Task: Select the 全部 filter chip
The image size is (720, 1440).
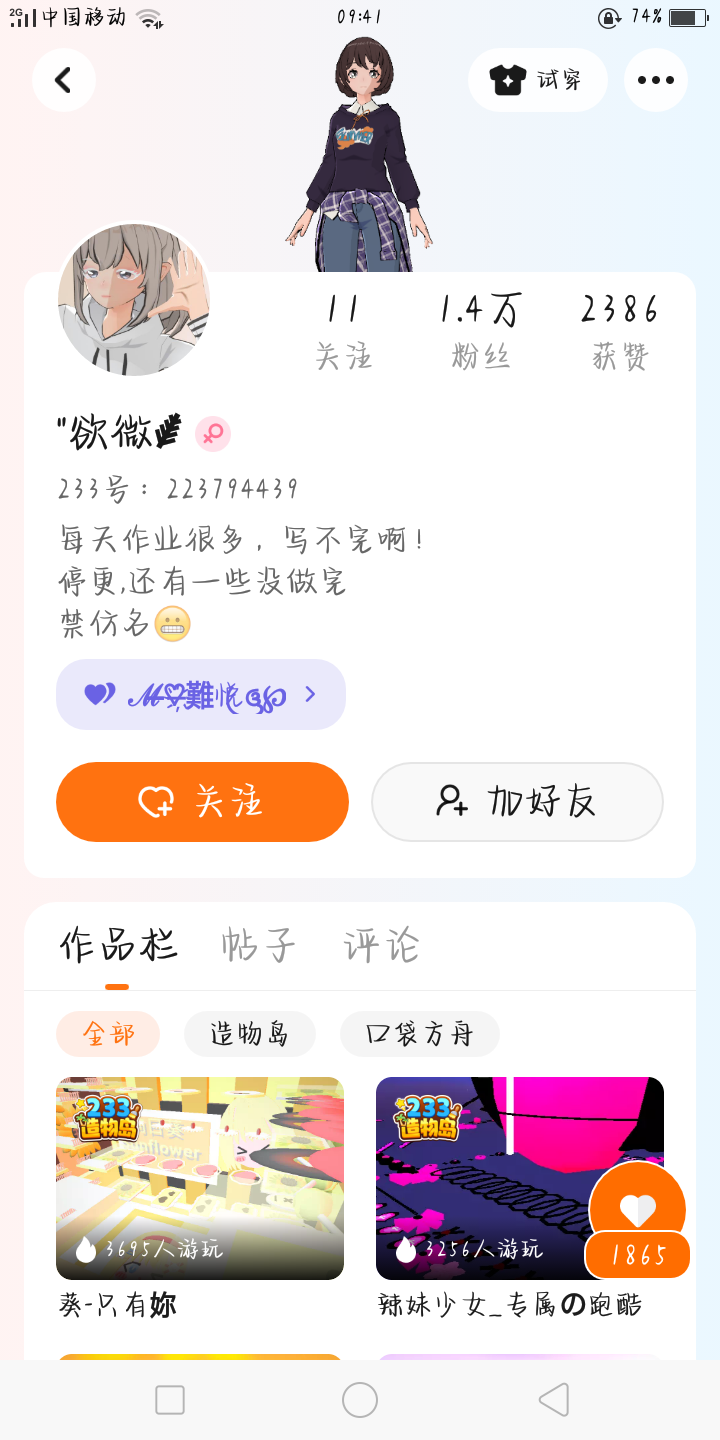Action: point(108,1034)
